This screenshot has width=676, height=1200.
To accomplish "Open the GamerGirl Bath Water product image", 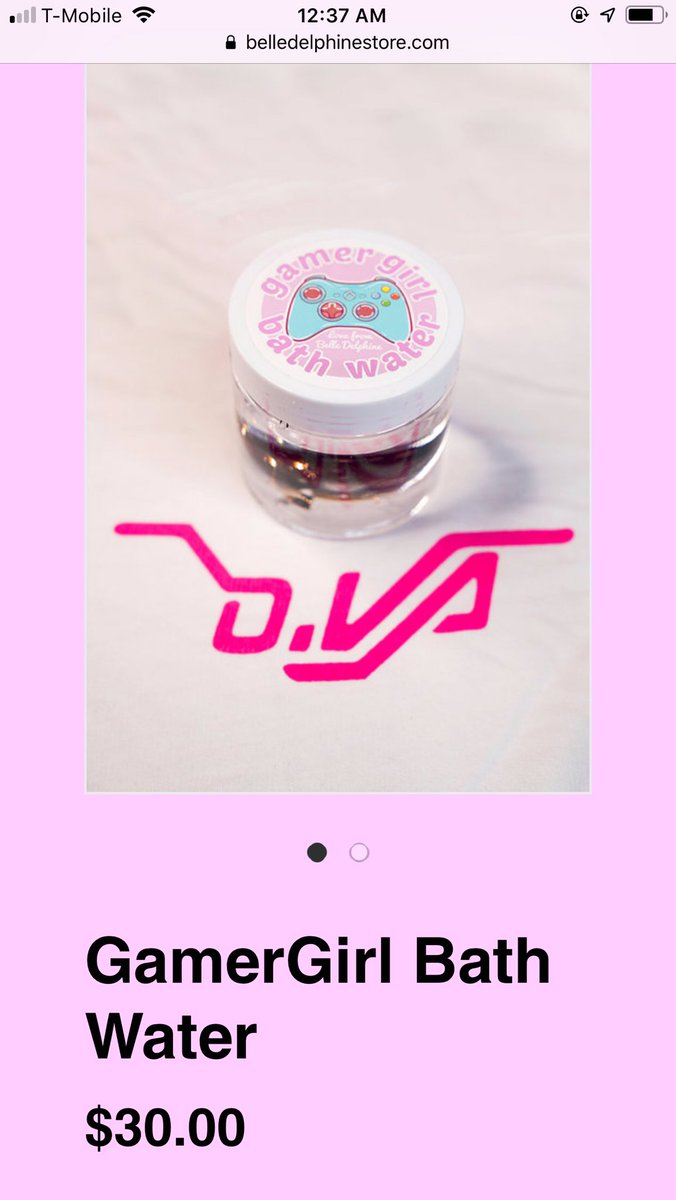I will click(338, 428).
